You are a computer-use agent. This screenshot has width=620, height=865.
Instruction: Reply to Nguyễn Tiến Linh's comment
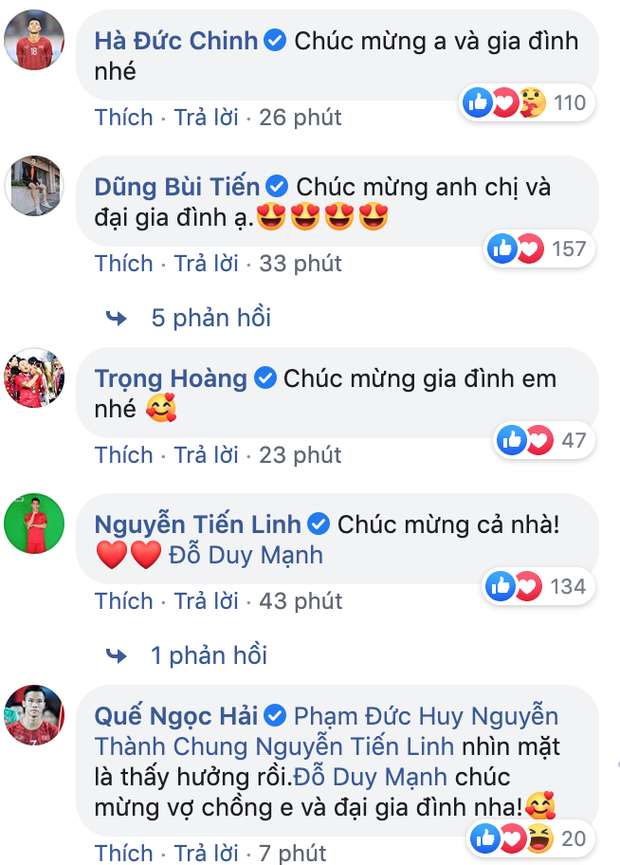point(206,601)
